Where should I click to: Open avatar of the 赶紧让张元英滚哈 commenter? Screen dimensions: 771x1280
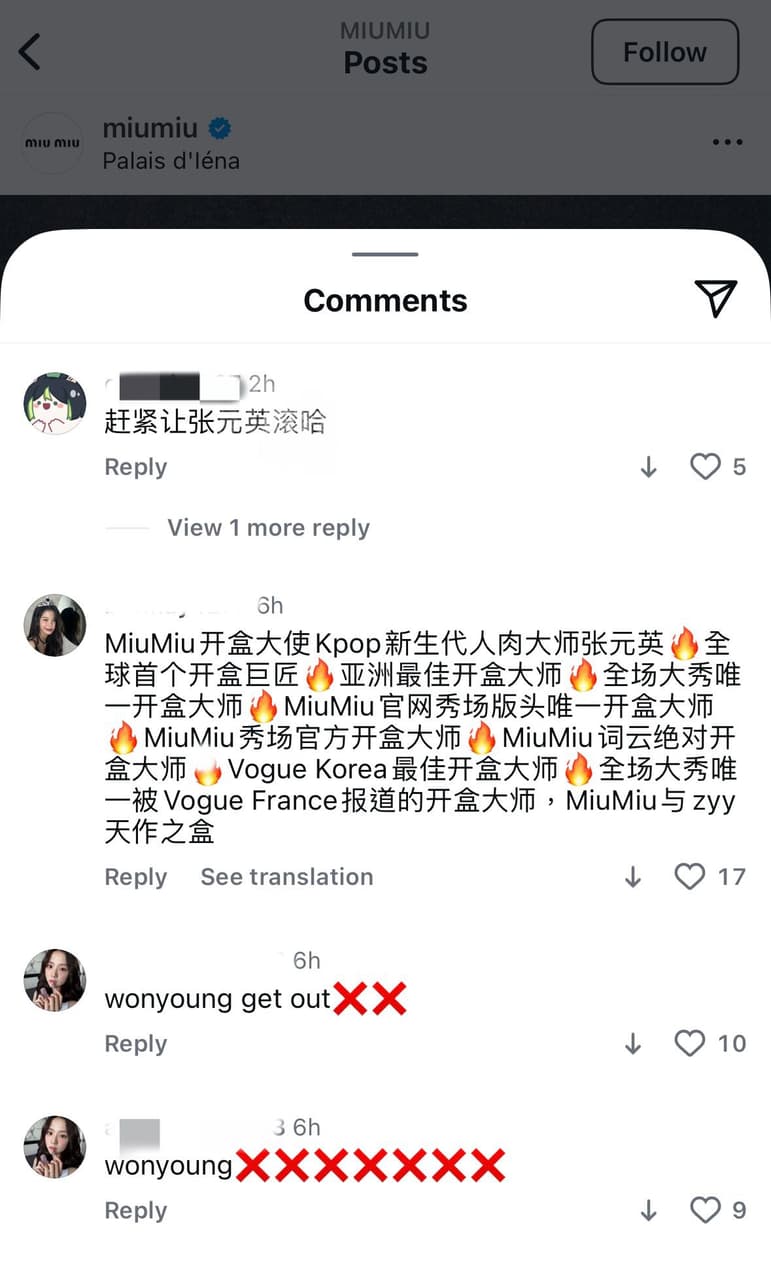click(54, 404)
